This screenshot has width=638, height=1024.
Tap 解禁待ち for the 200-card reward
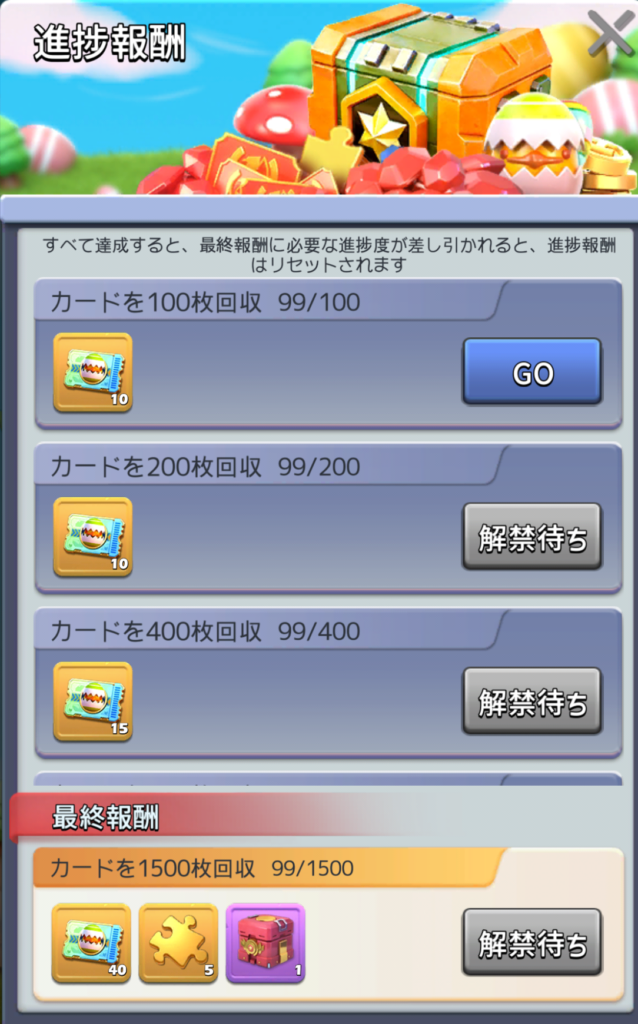pyautogui.click(x=532, y=537)
